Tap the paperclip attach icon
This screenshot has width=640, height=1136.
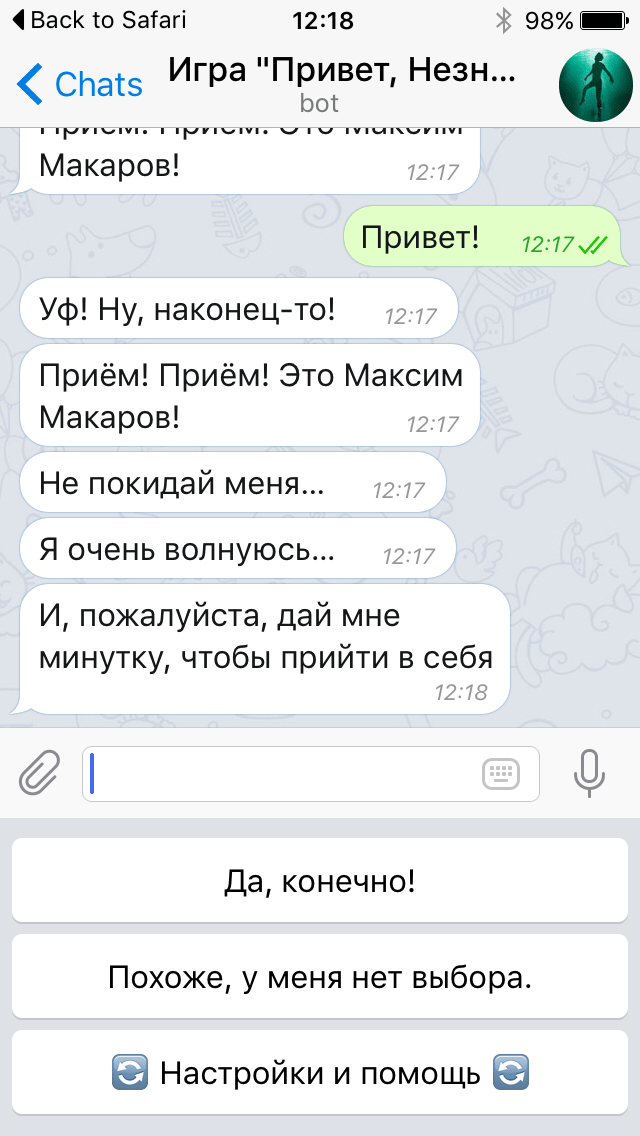39,773
